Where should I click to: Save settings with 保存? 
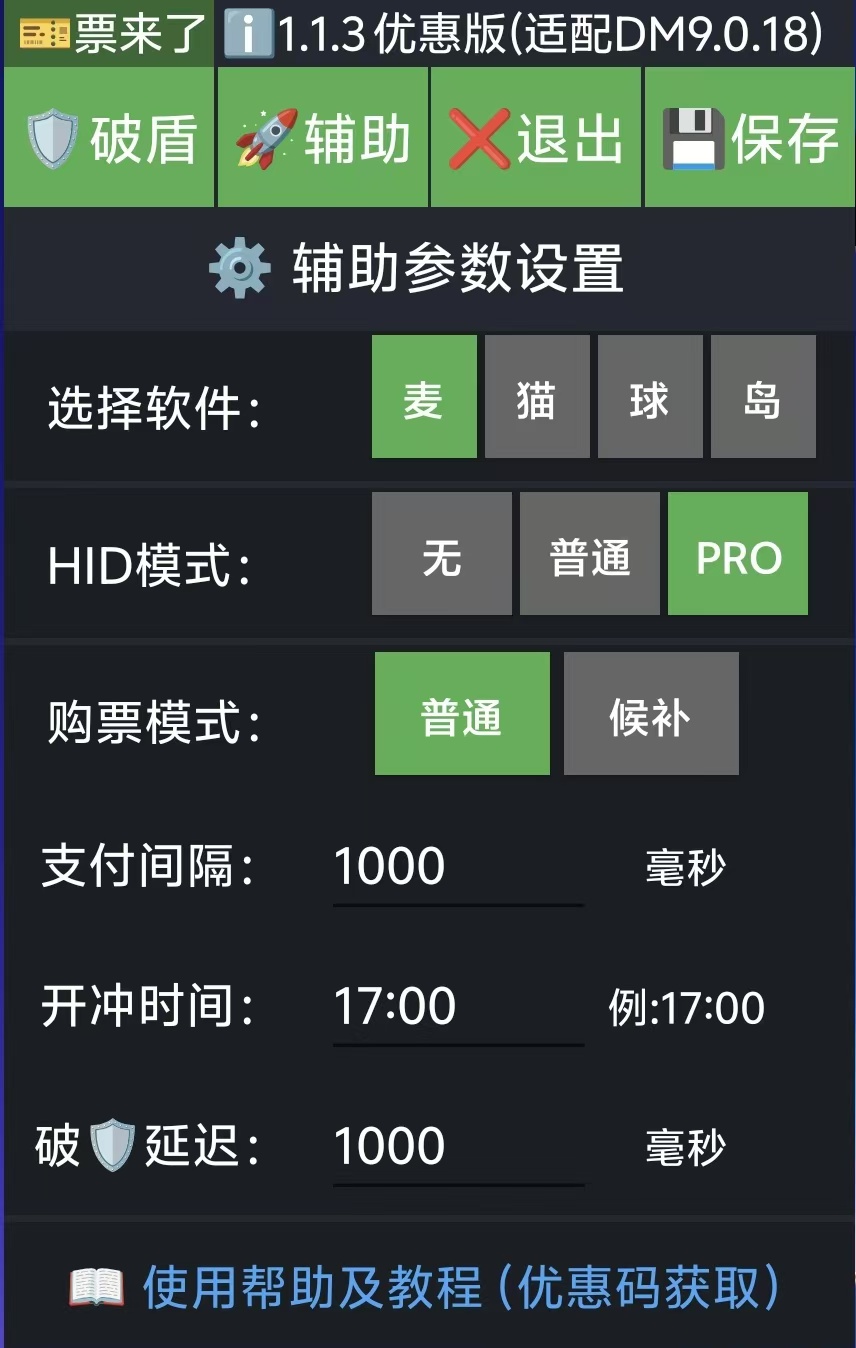click(750, 138)
